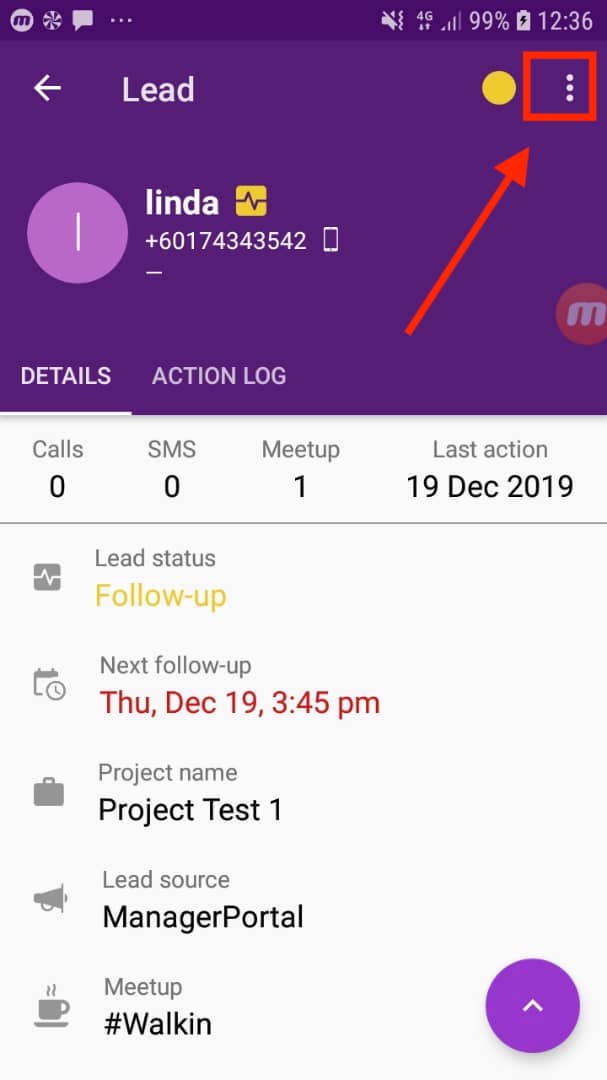The image size is (607, 1080).
Task: Tap the yellow status dot
Action: pyautogui.click(x=498, y=88)
